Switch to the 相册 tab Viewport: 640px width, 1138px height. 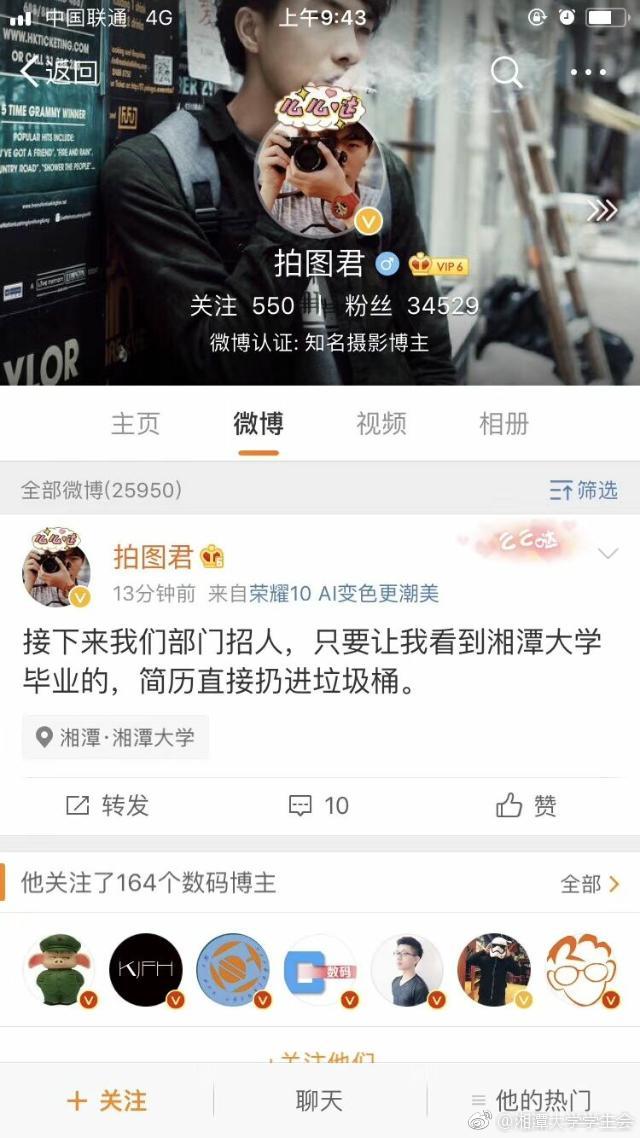coord(503,424)
